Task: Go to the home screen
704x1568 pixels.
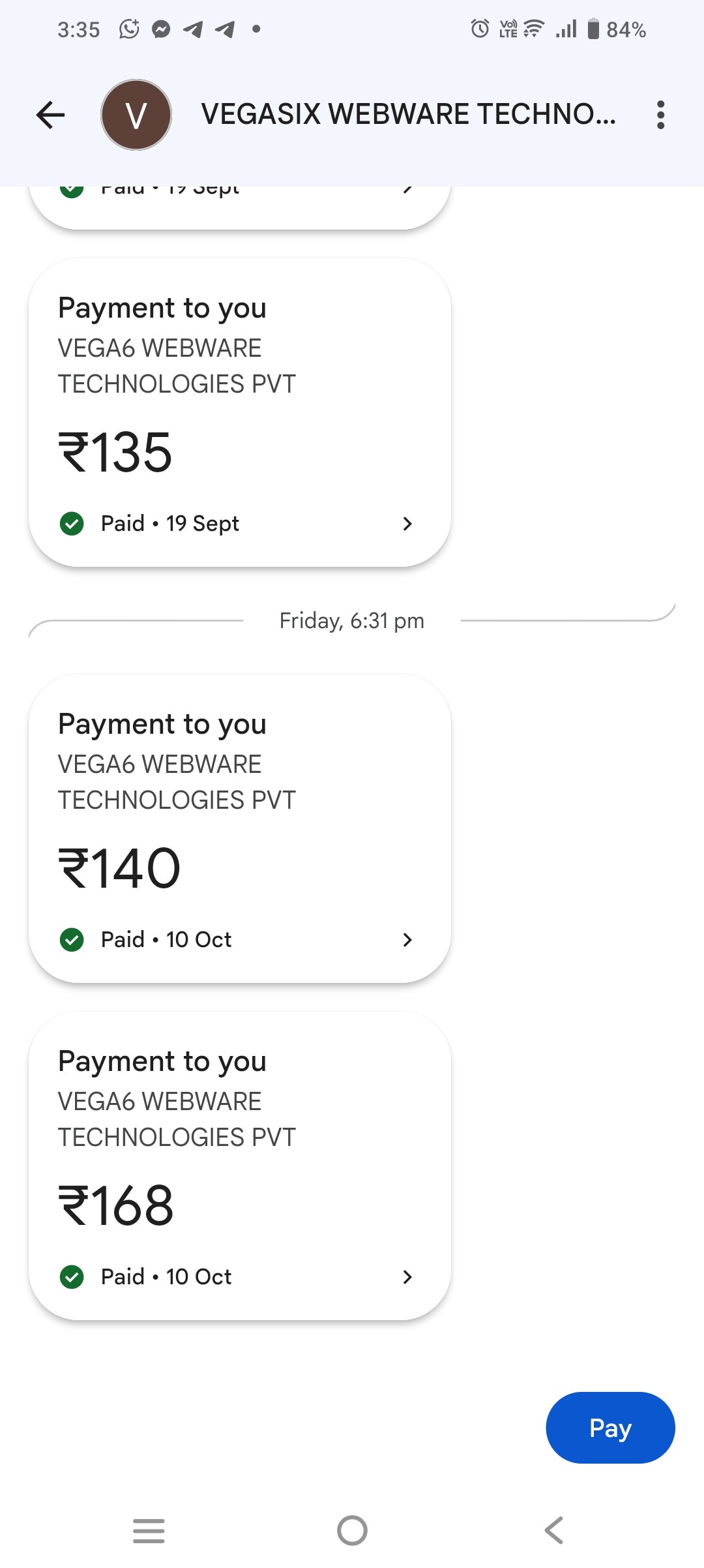Action: tap(352, 1530)
